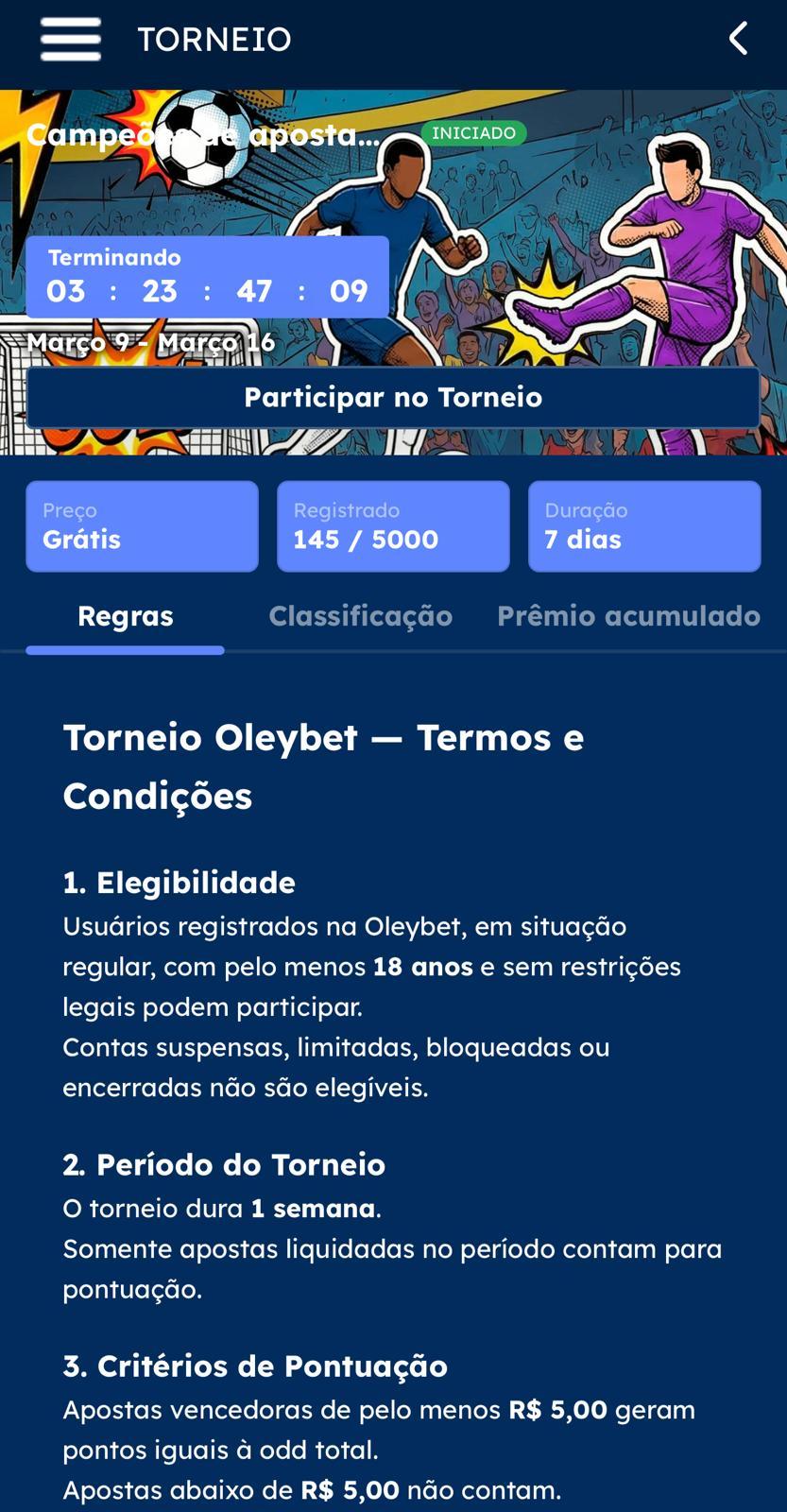
Task: Click the TORNEIO header title
Action: point(214,40)
